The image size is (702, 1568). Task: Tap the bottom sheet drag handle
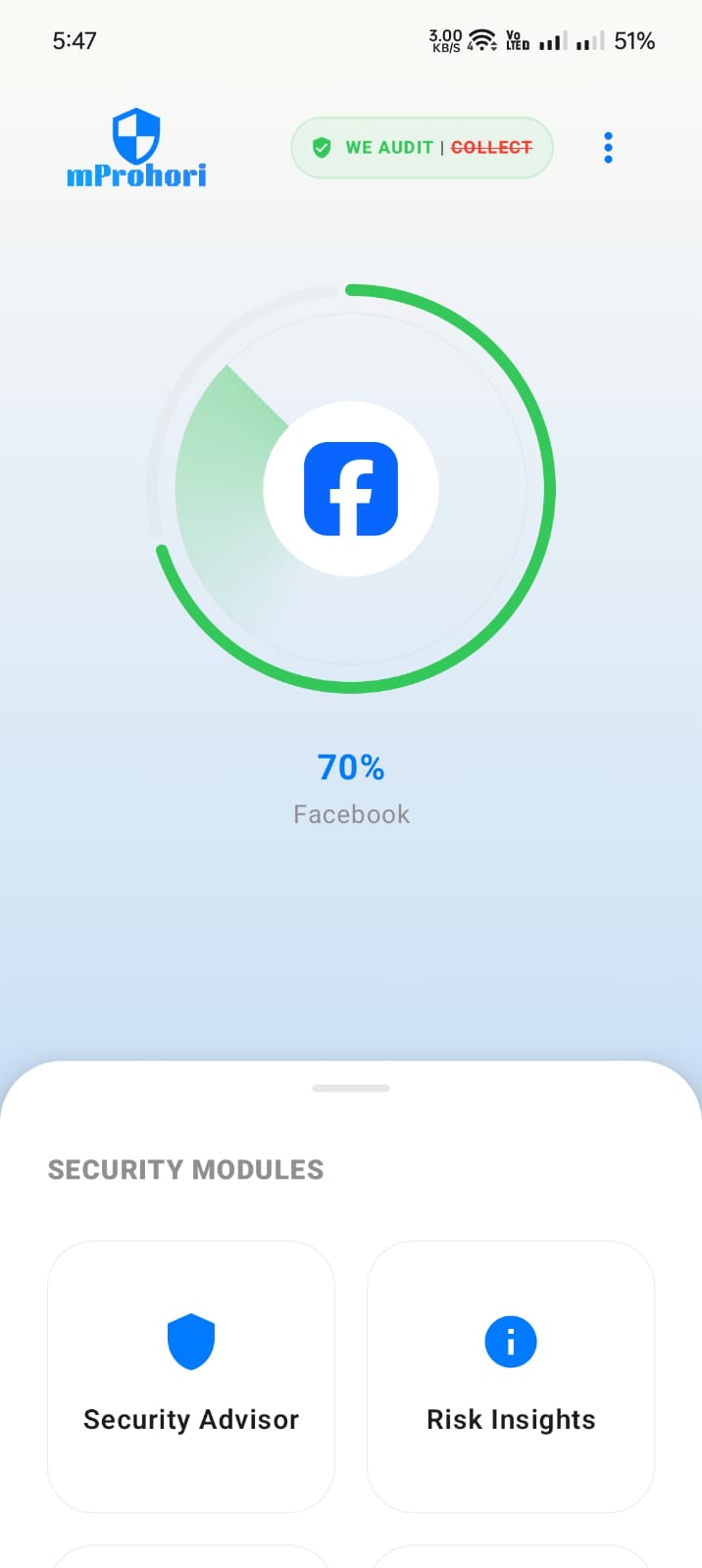coord(351,1088)
